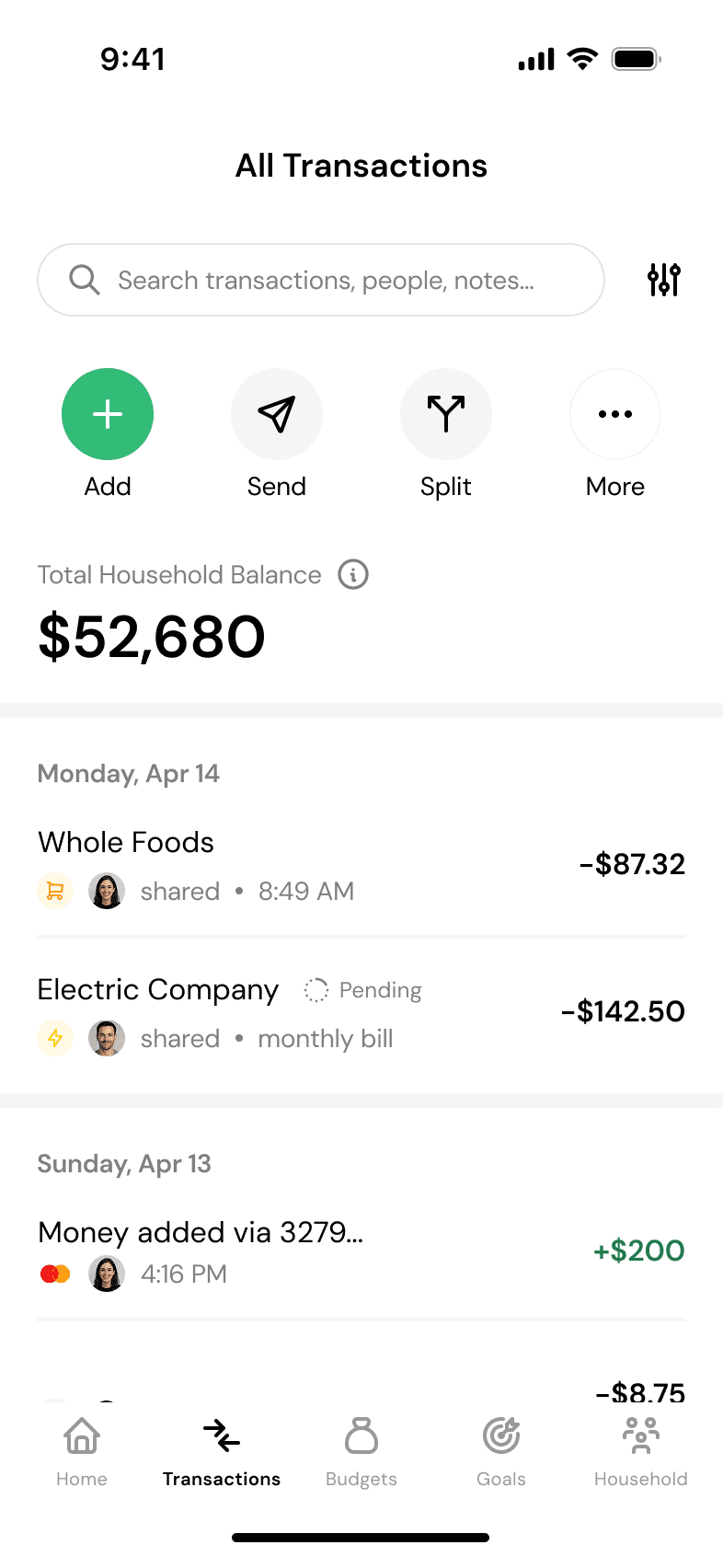Open the Electric Company pending transaction
The image size is (723, 1568).
[x=361, y=1012]
